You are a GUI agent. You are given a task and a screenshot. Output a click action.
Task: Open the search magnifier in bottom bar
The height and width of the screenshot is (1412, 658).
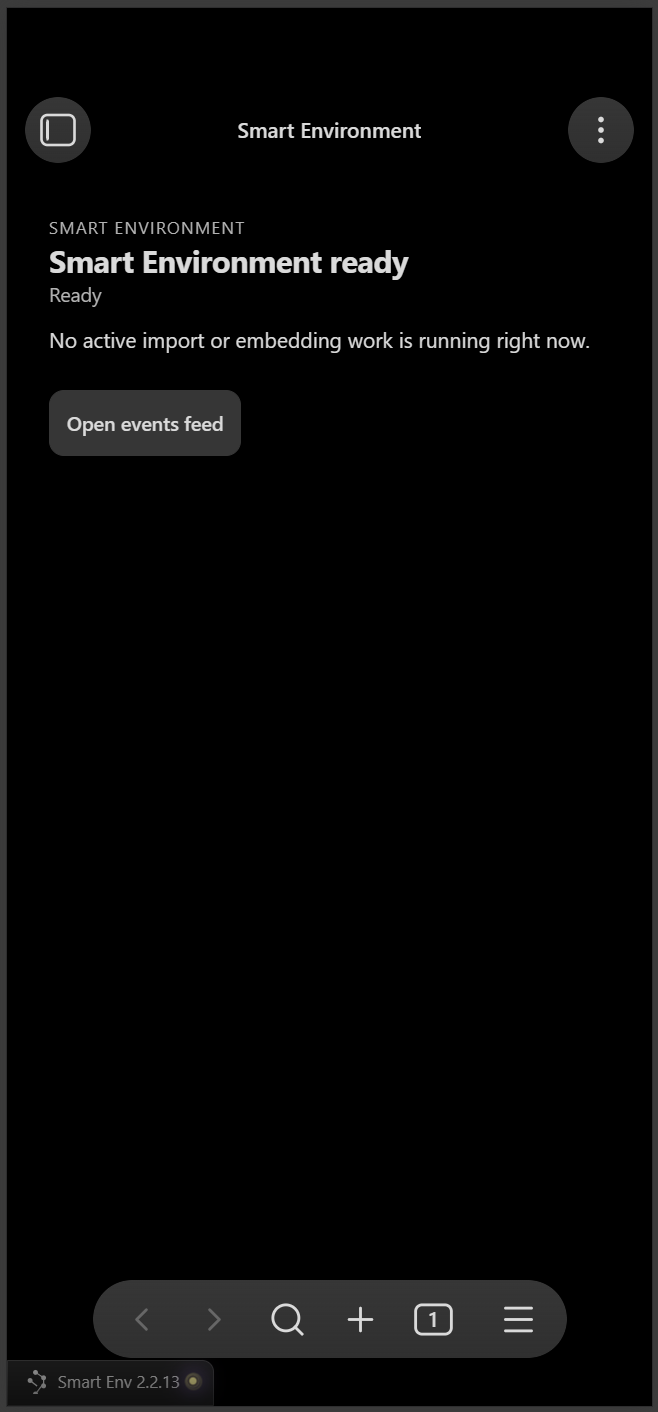coord(287,1320)
